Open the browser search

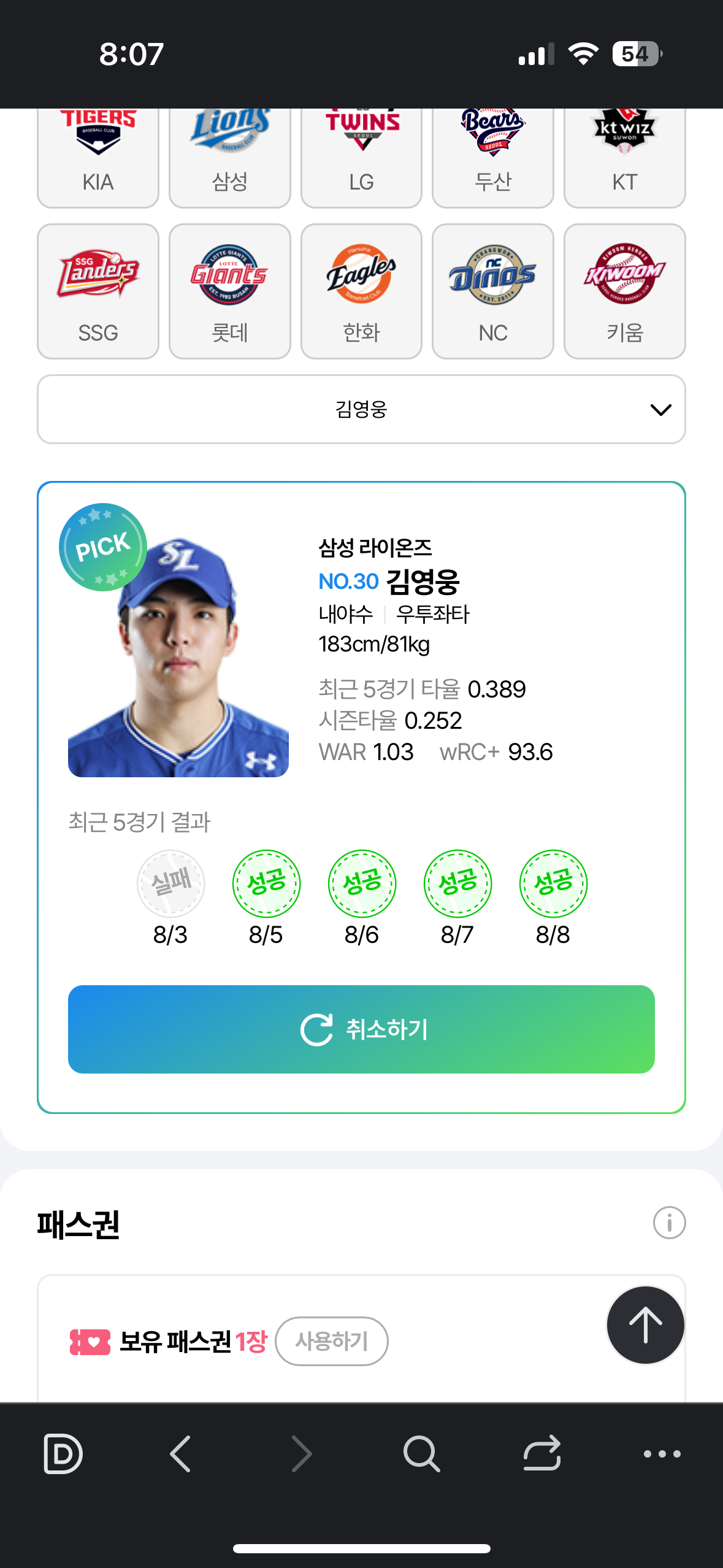click(421, 1453)
